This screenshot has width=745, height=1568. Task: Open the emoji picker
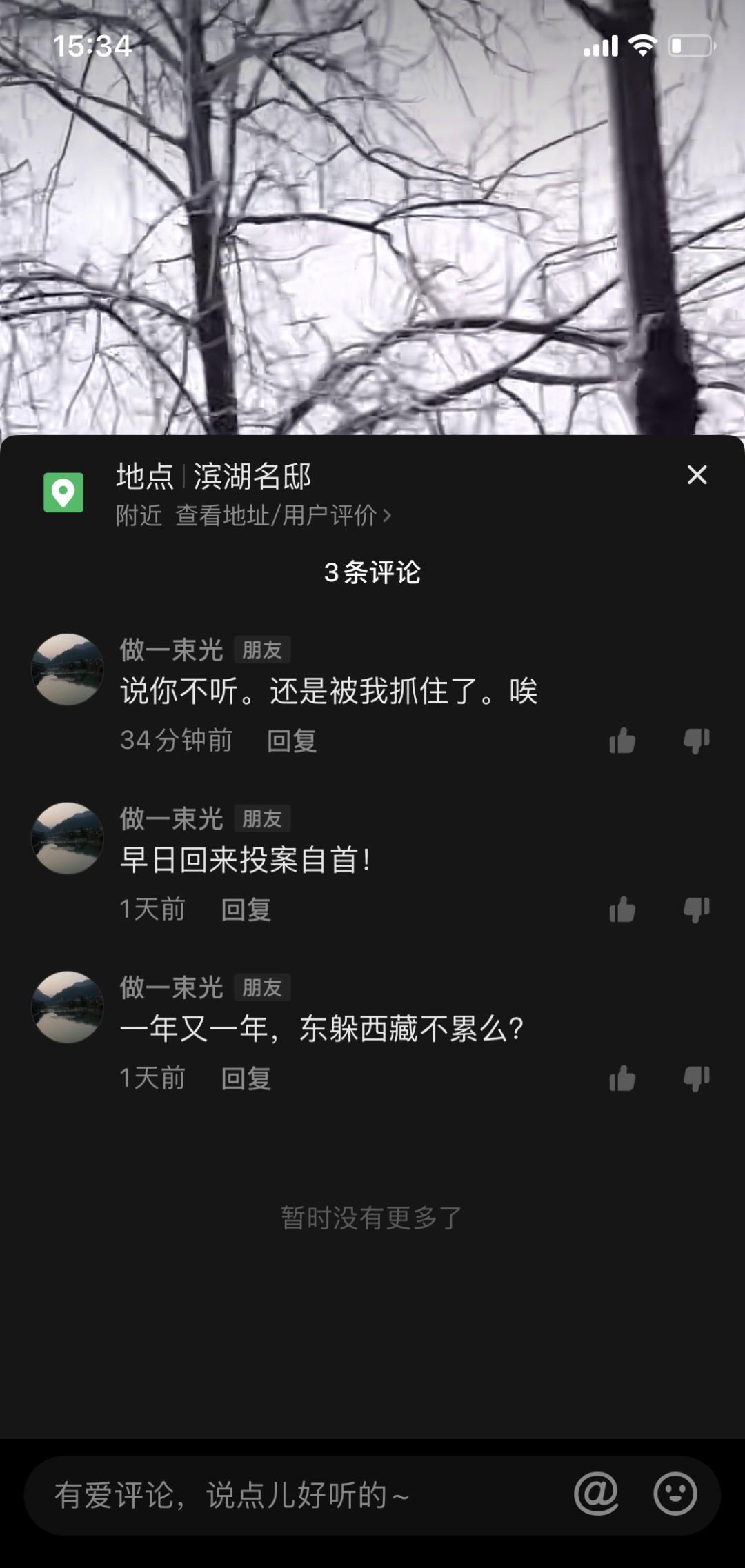(675, 1494)
